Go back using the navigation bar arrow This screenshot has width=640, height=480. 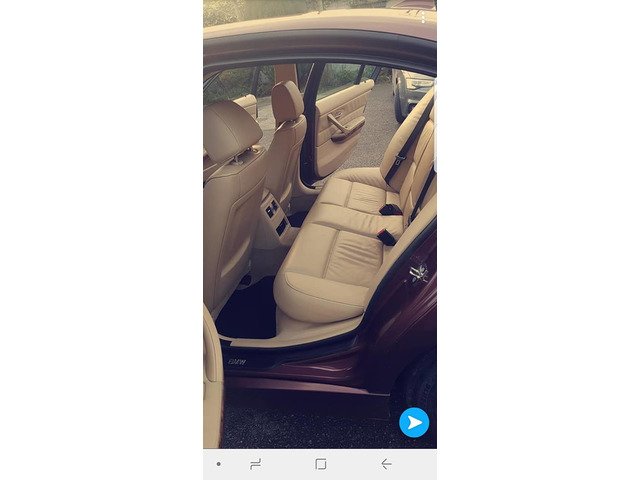point(386,464)
